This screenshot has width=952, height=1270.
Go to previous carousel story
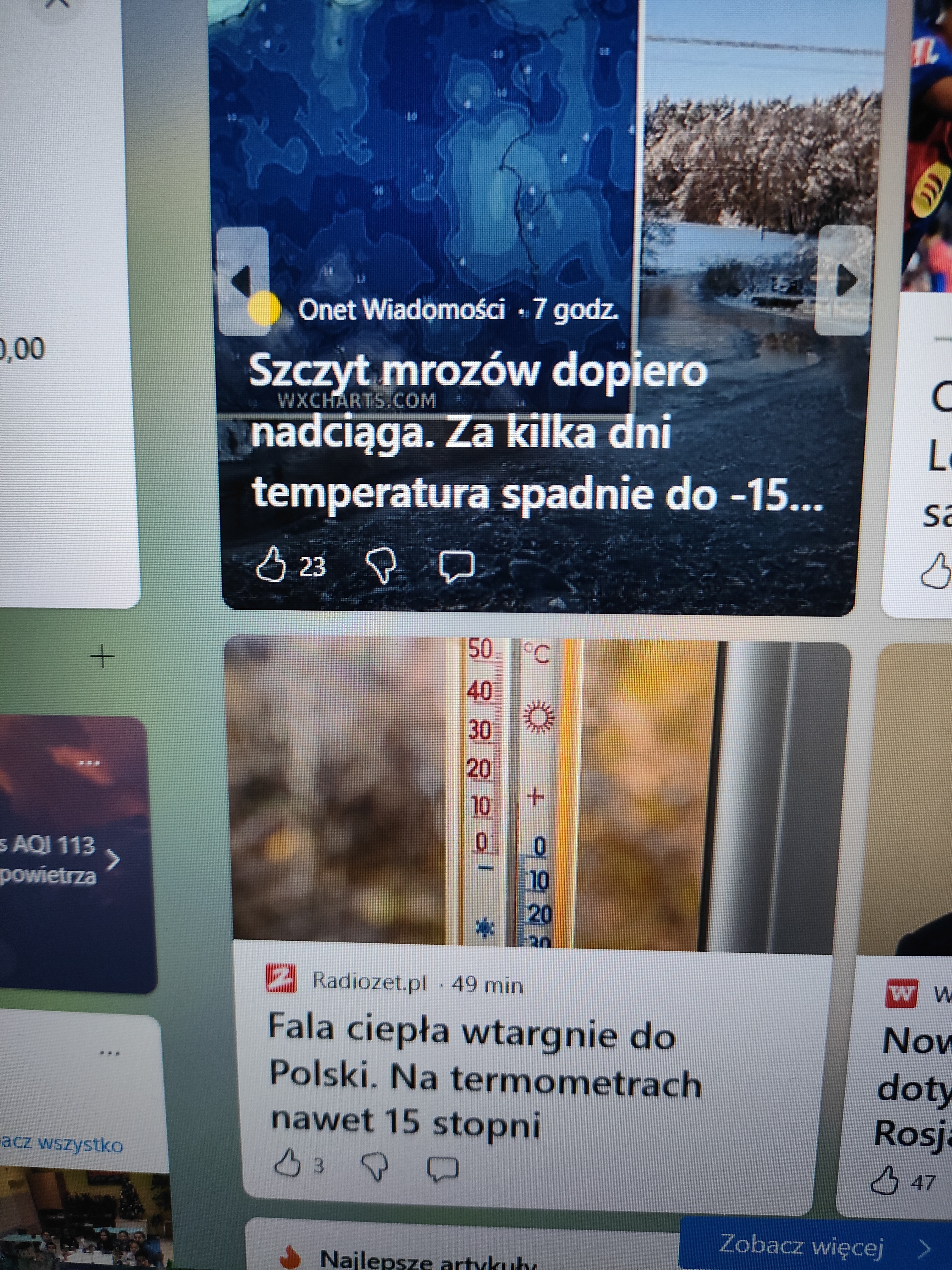(243, 281)
